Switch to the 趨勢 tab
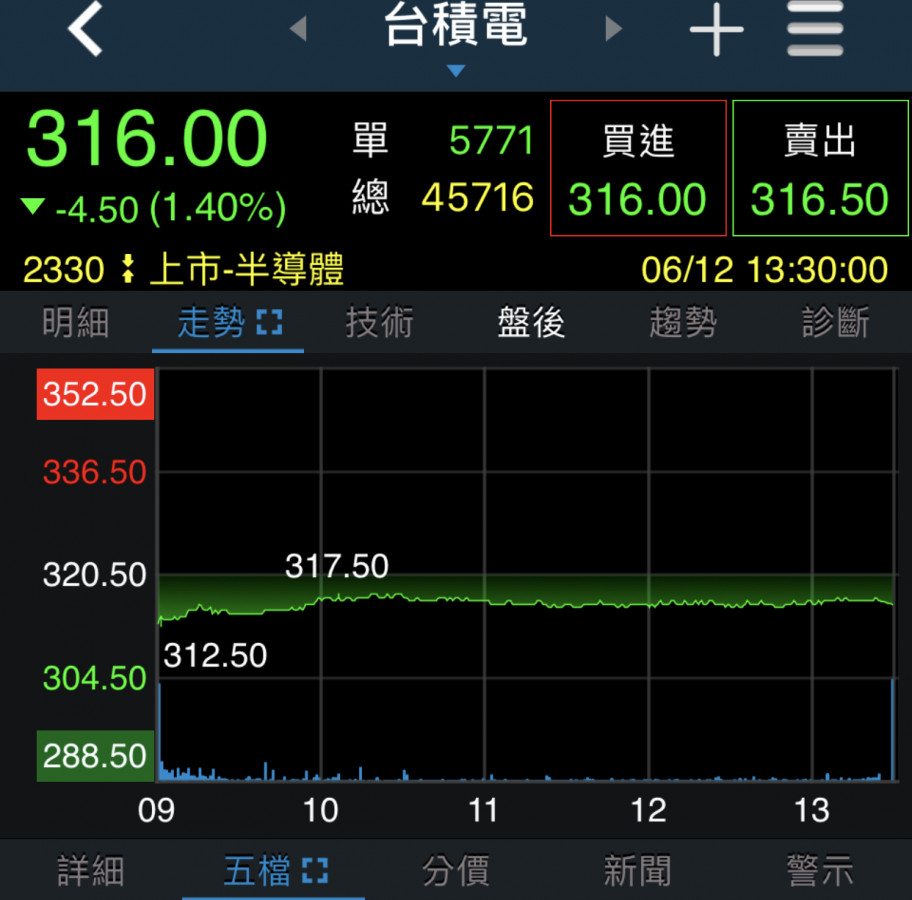This screenshot has height=900, width=912. click(683, 323)
